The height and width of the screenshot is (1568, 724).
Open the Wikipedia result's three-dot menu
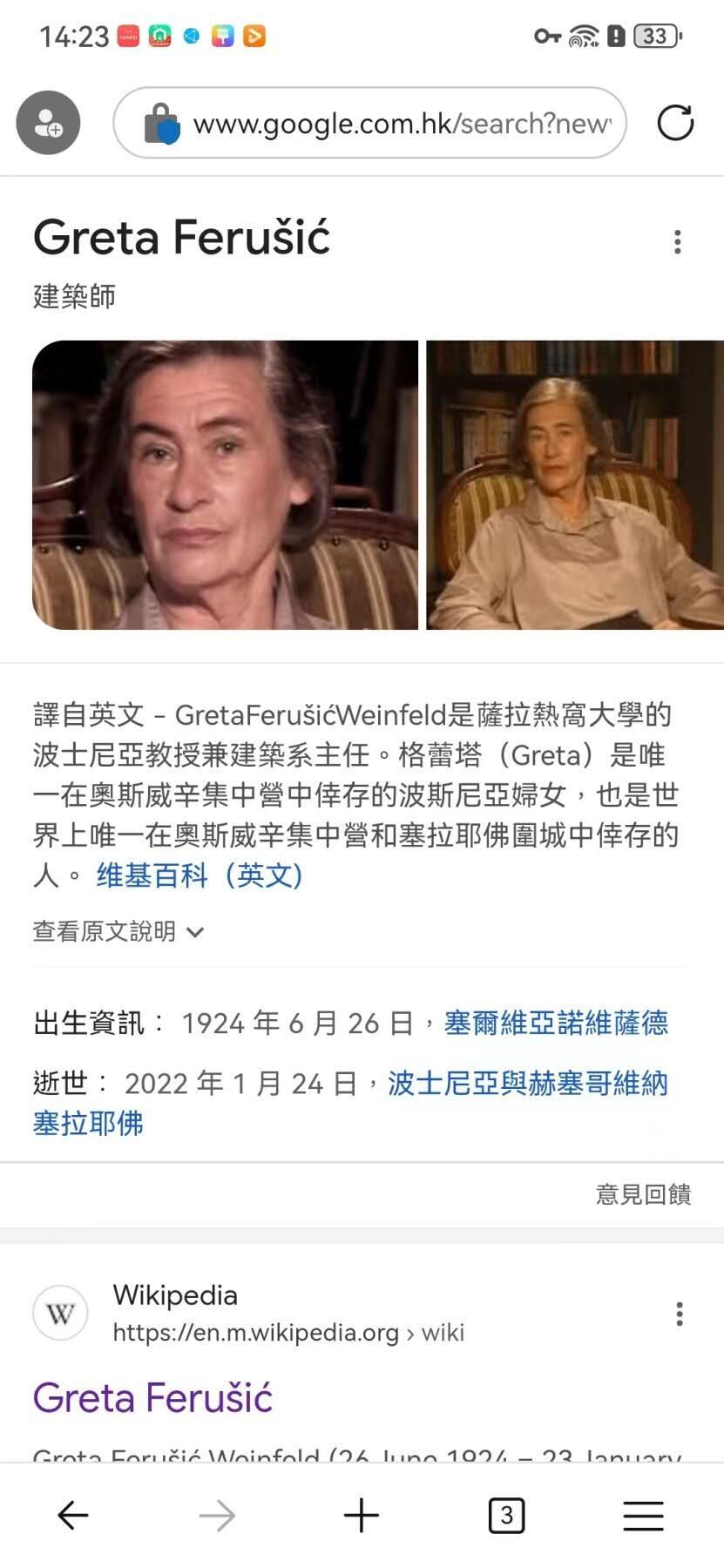tap(679, 1314)
